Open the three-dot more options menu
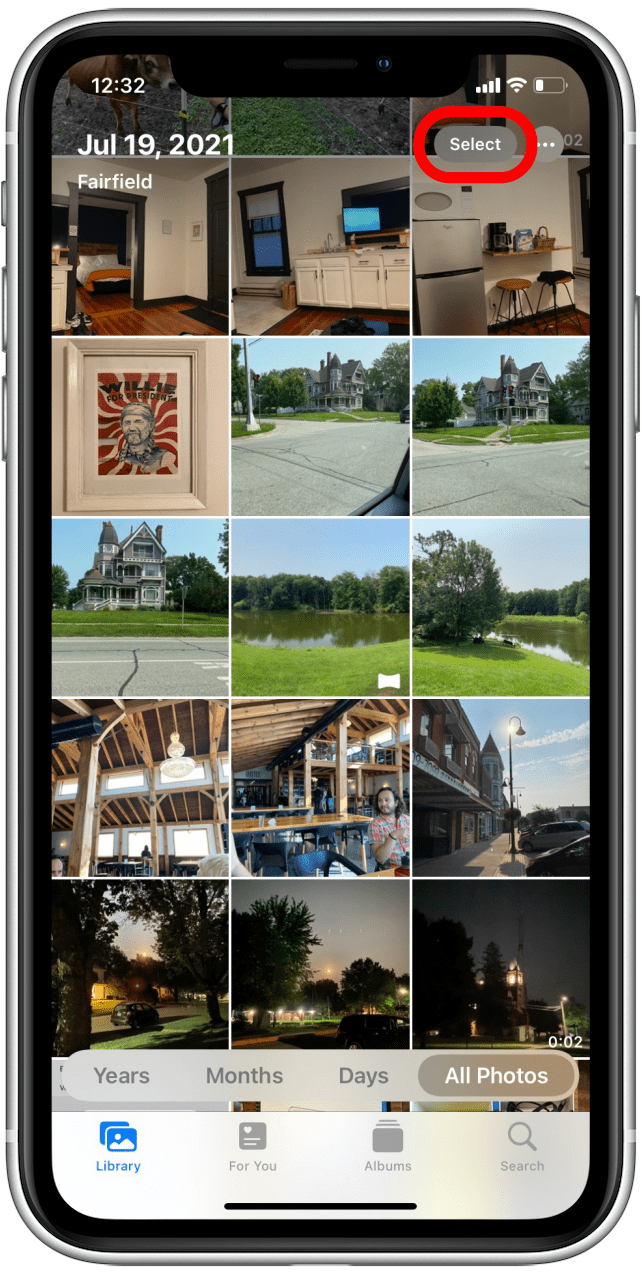Screen dimensions: 642x1274 coord(546,144)
